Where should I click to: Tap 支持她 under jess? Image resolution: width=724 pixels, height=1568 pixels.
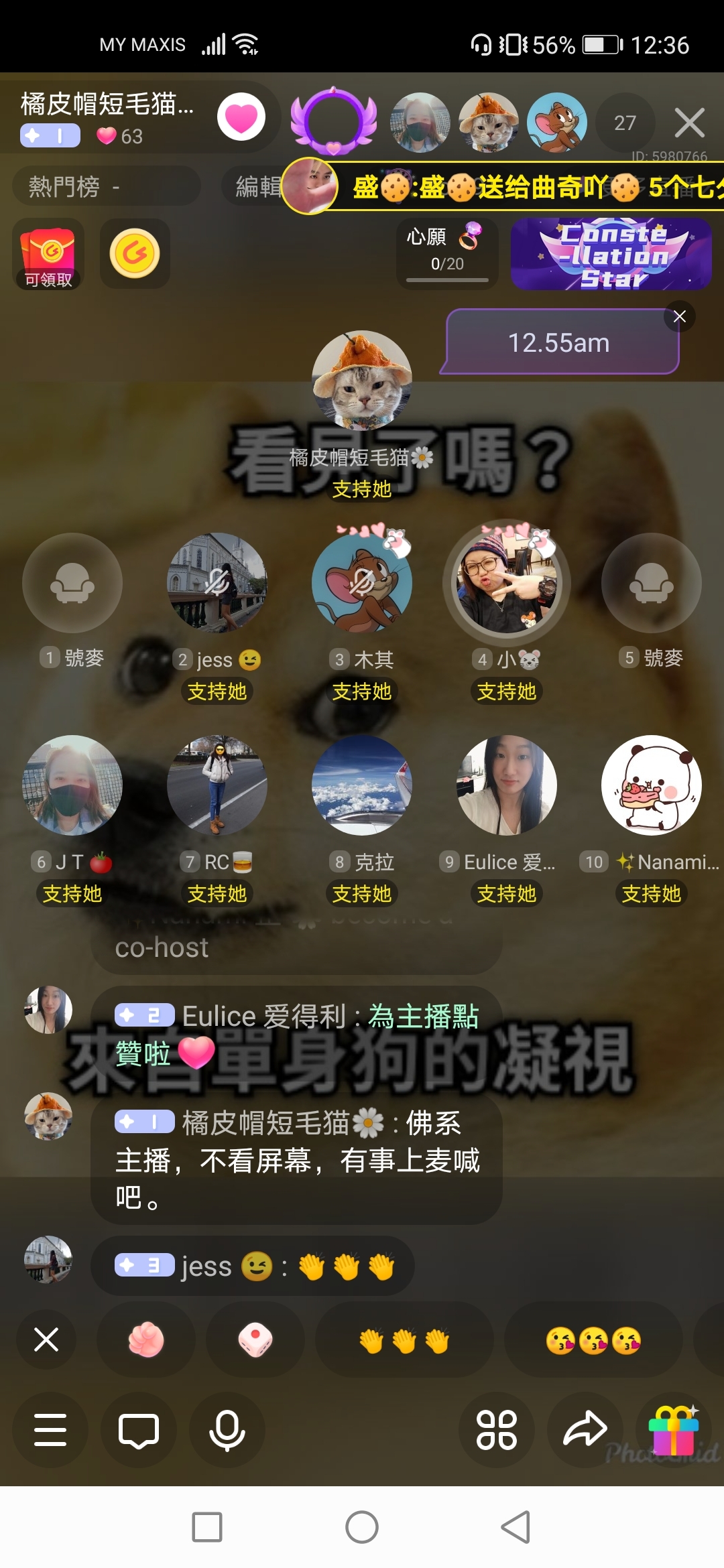point(217,692)
